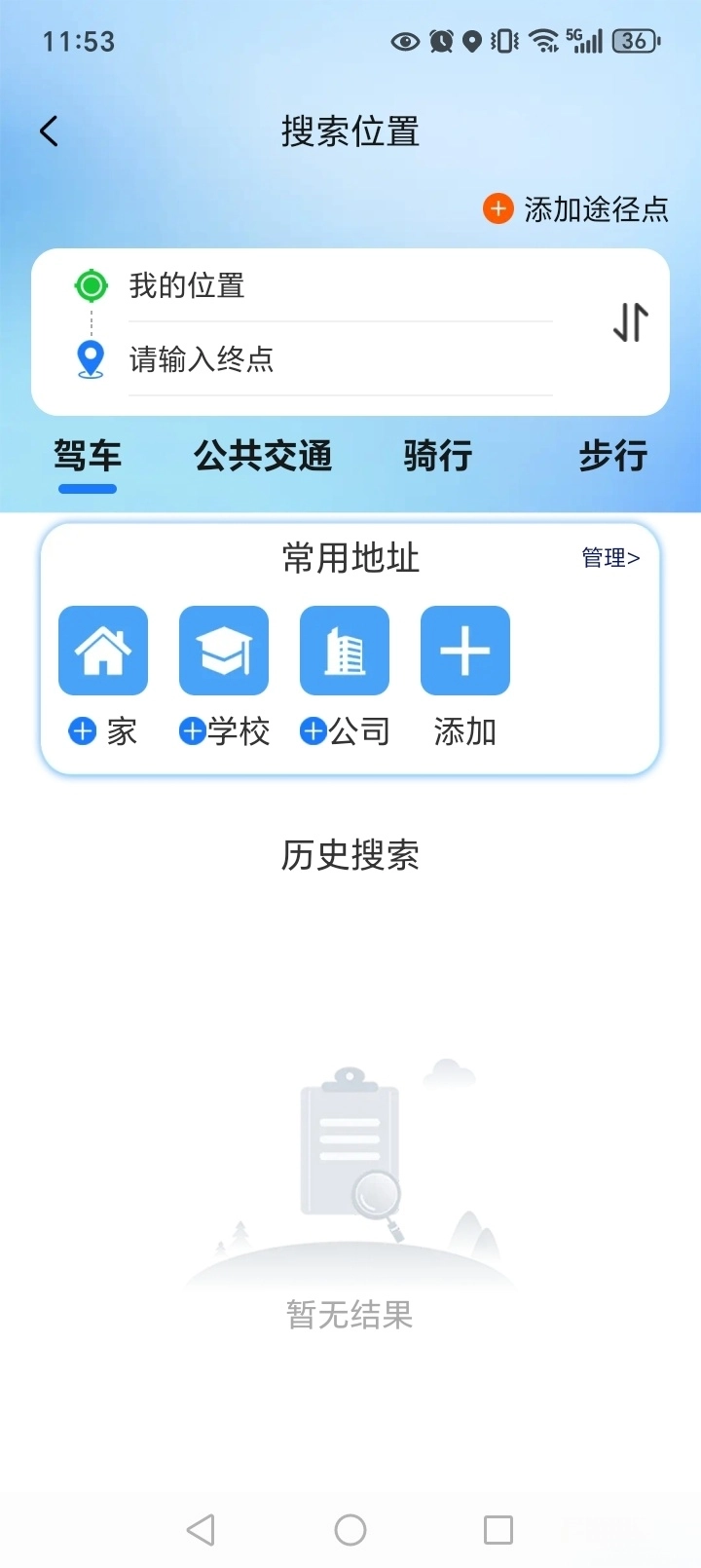Tap the school icon for 学校 address
This screenshot has height=1568, width=701.
tap(223, 651)
